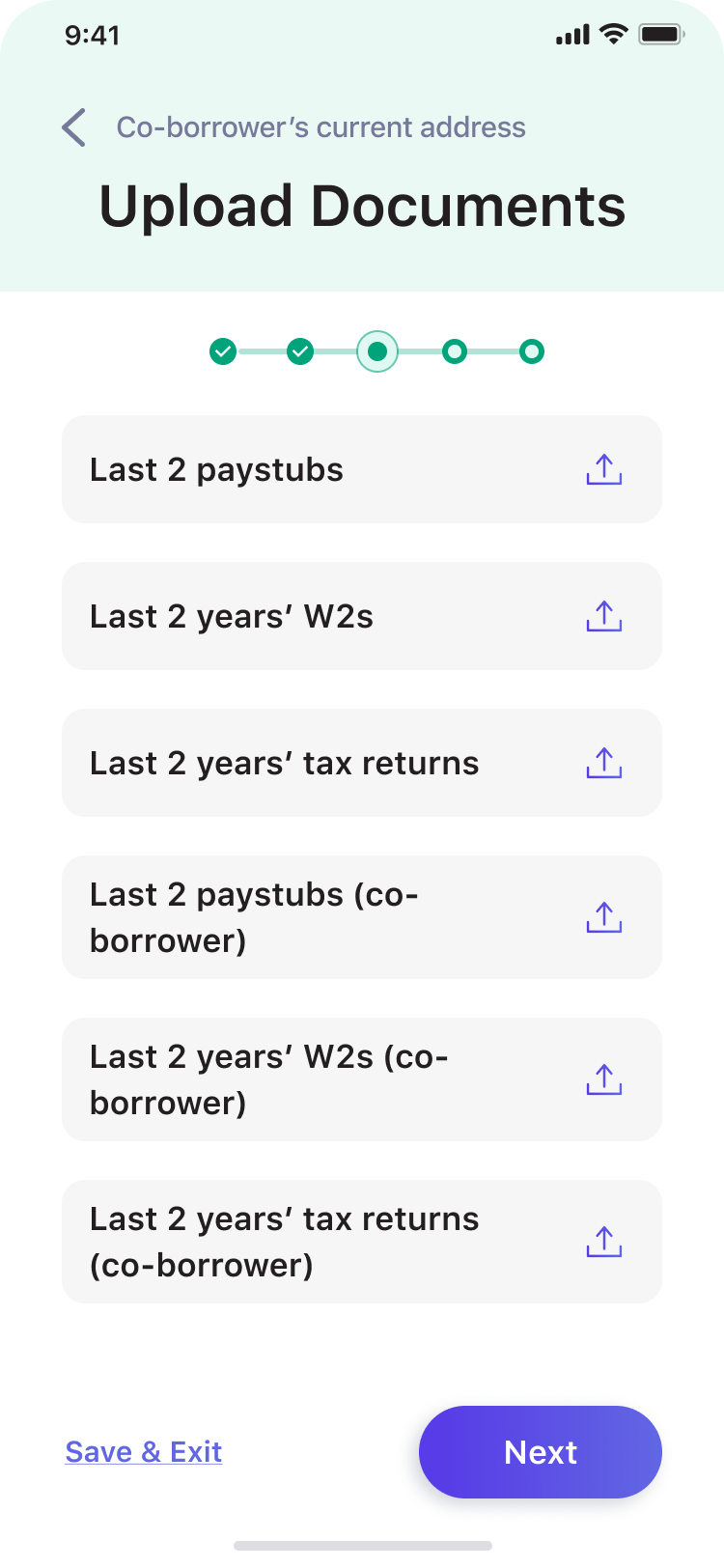The width and height of the screenshot is (724, 1568).
Task: Upload co-borrower's last 2 years' W2s
Action: (x=603, y=1079)
